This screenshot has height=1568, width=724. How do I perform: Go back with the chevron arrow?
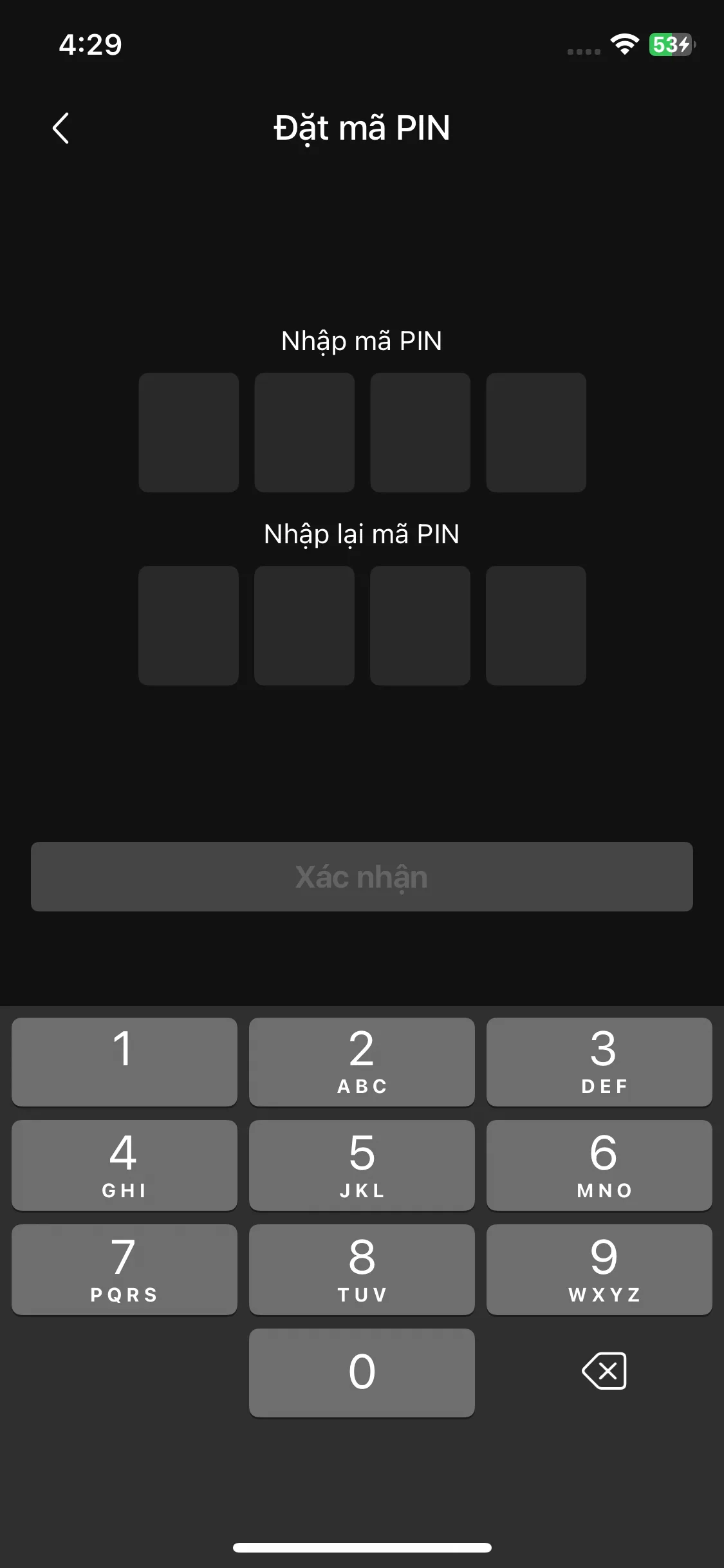click(x=61, y=128)
